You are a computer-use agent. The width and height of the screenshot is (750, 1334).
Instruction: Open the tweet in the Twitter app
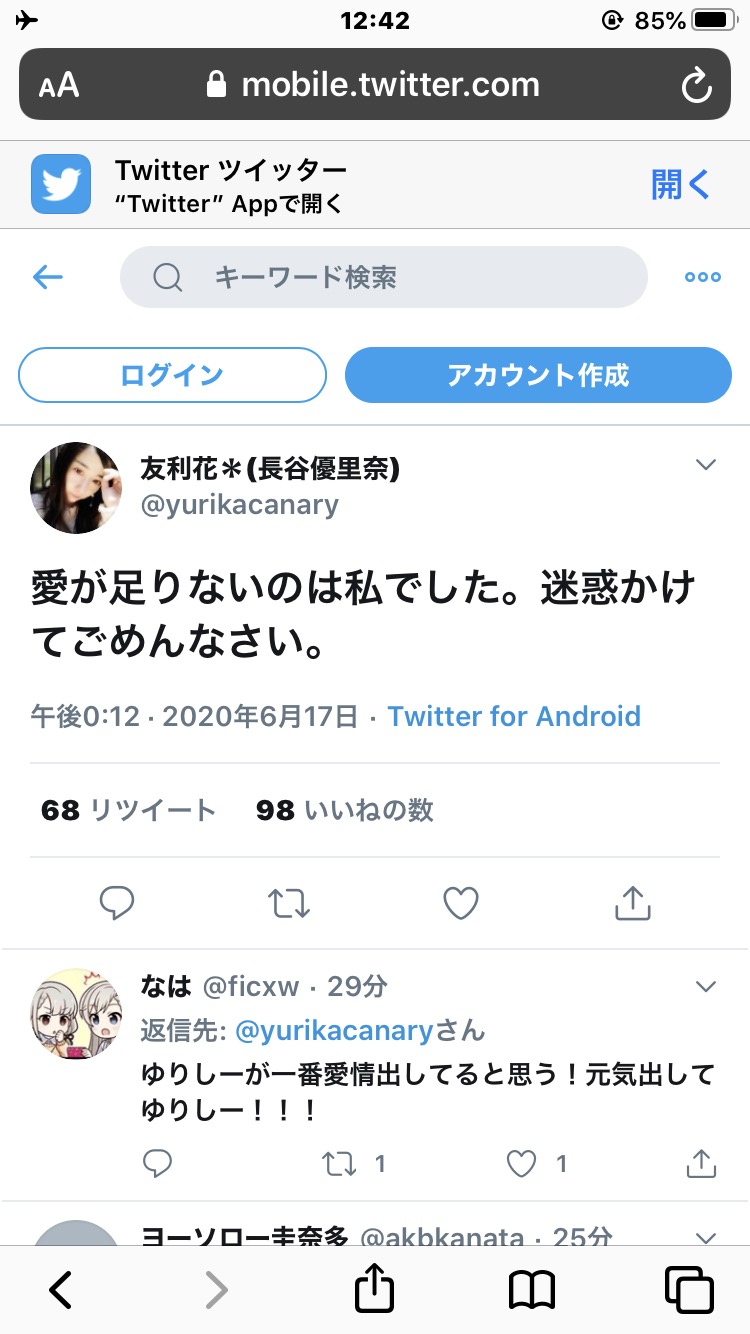tap(680, 184)
